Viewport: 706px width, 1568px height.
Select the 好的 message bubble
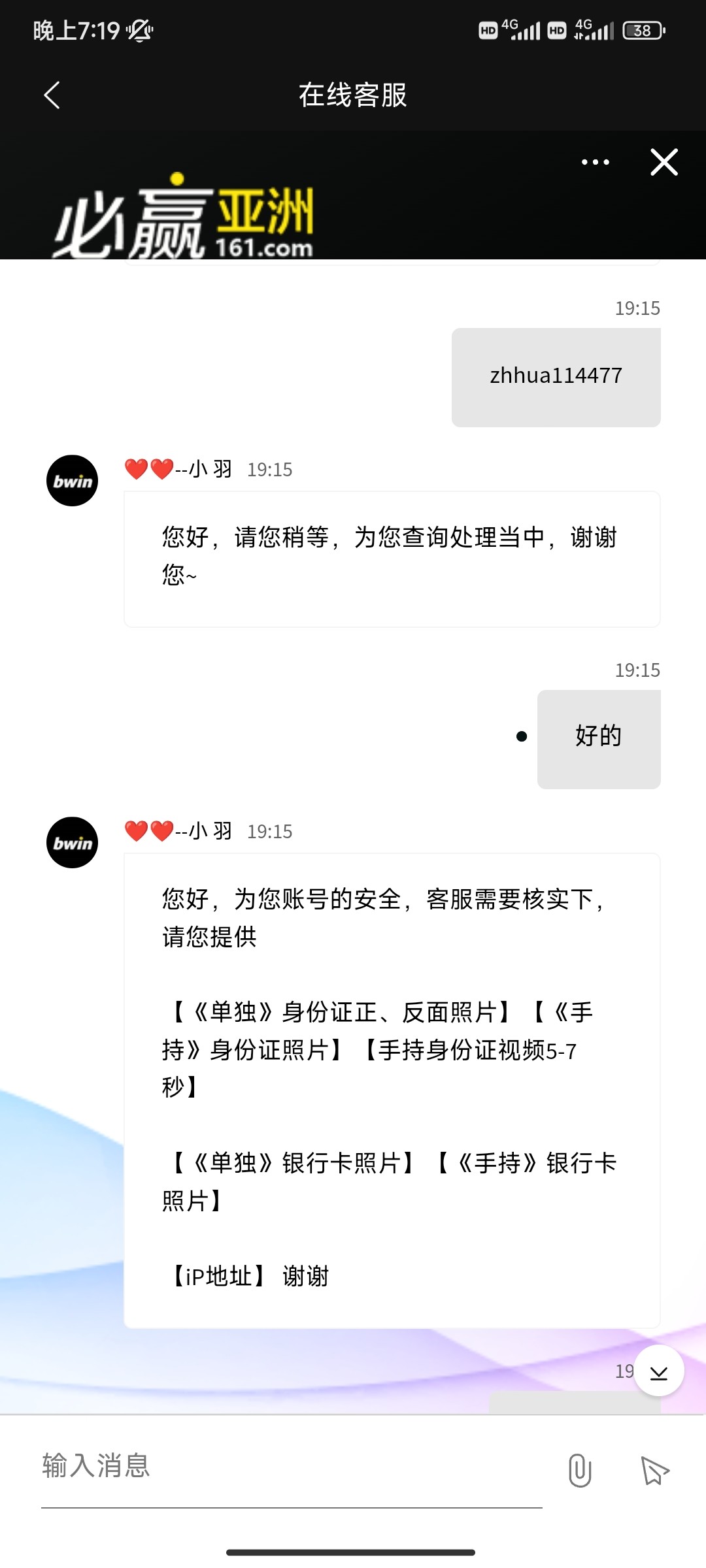coord(598,738)
